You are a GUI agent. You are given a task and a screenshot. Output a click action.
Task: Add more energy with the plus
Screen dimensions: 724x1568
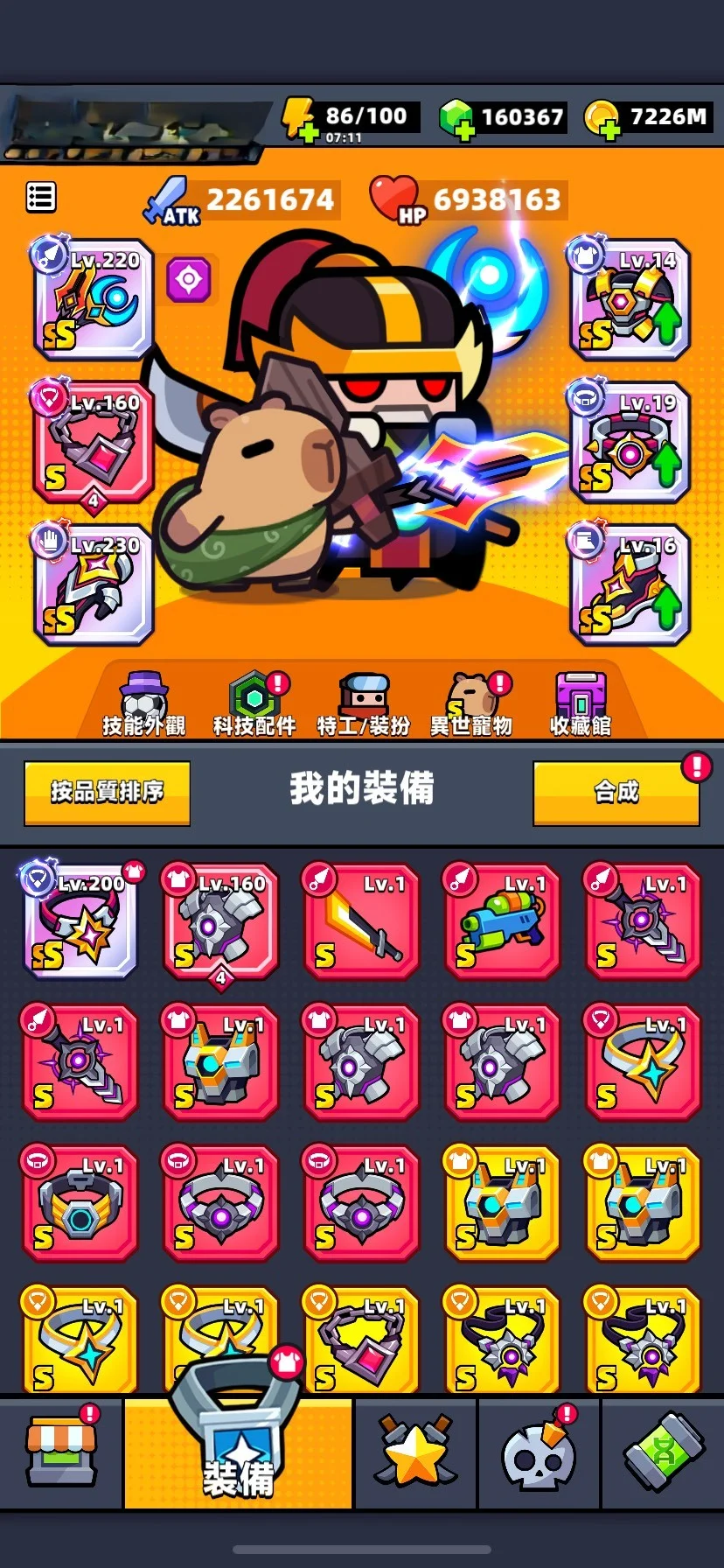click(x=307, y=132)
